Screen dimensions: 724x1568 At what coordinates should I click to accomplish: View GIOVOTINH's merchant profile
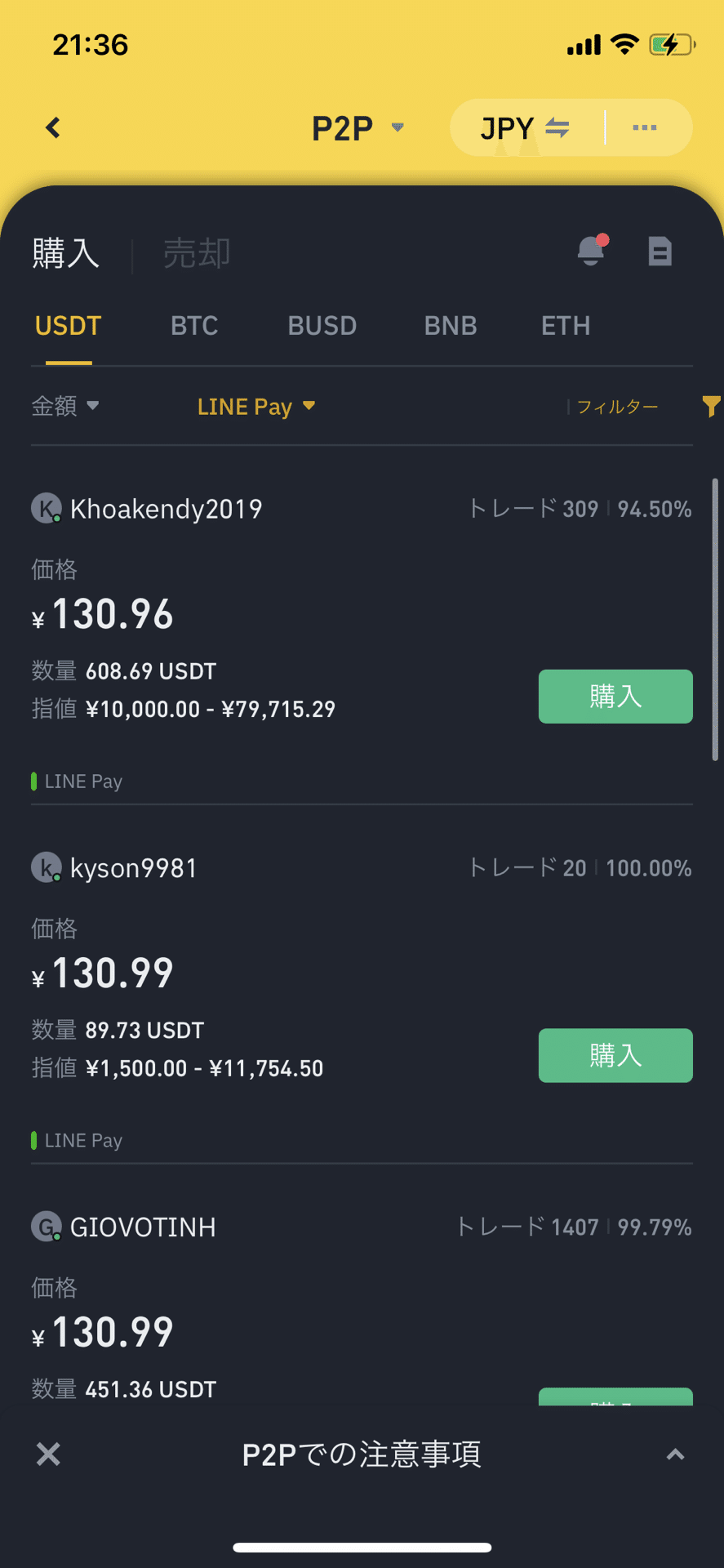pyautogui.click(x=142, y=1227)
